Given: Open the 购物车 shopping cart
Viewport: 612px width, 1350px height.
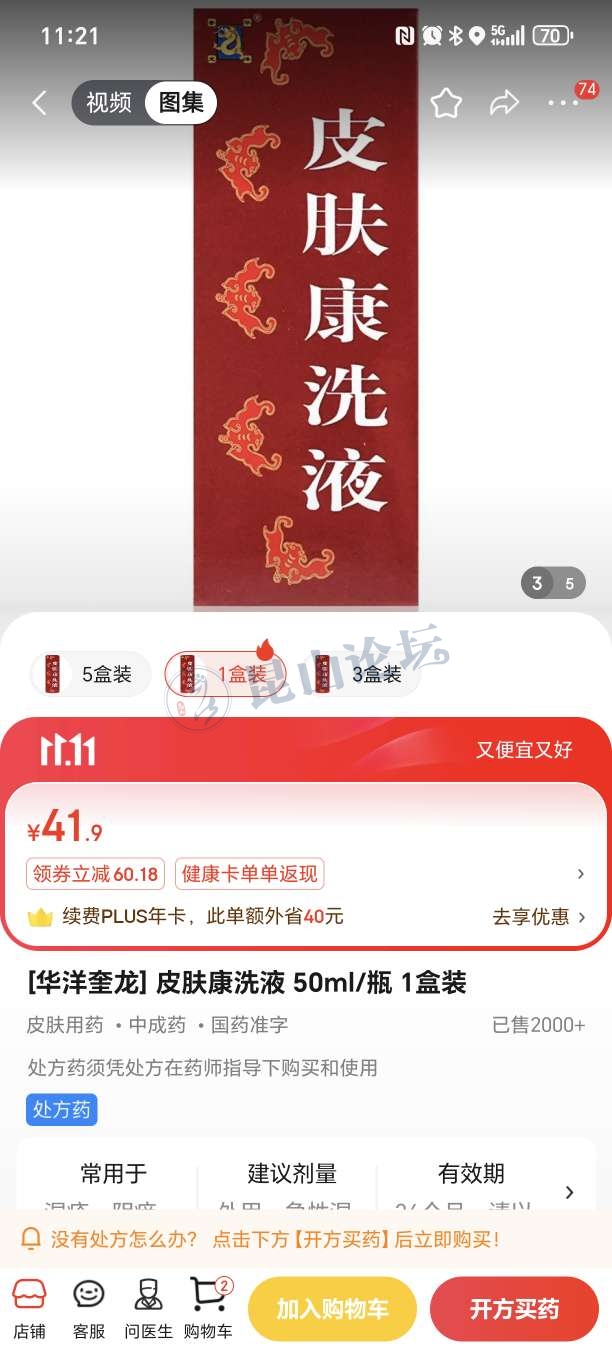Looking at the screenshot, I should click(x=209, y=1308).
